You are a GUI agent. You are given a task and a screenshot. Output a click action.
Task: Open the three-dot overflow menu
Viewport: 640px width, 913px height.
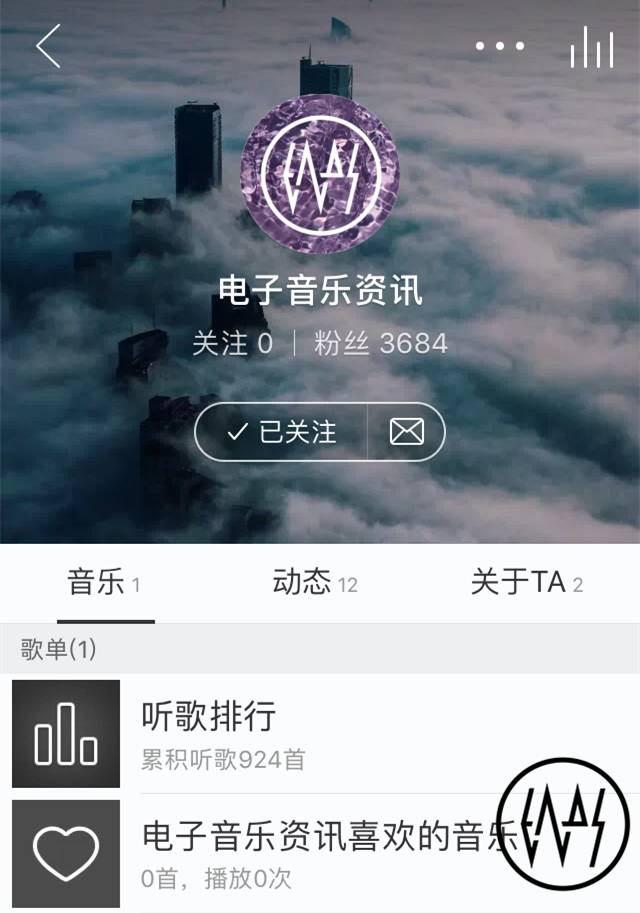click(x=499, y=46)
